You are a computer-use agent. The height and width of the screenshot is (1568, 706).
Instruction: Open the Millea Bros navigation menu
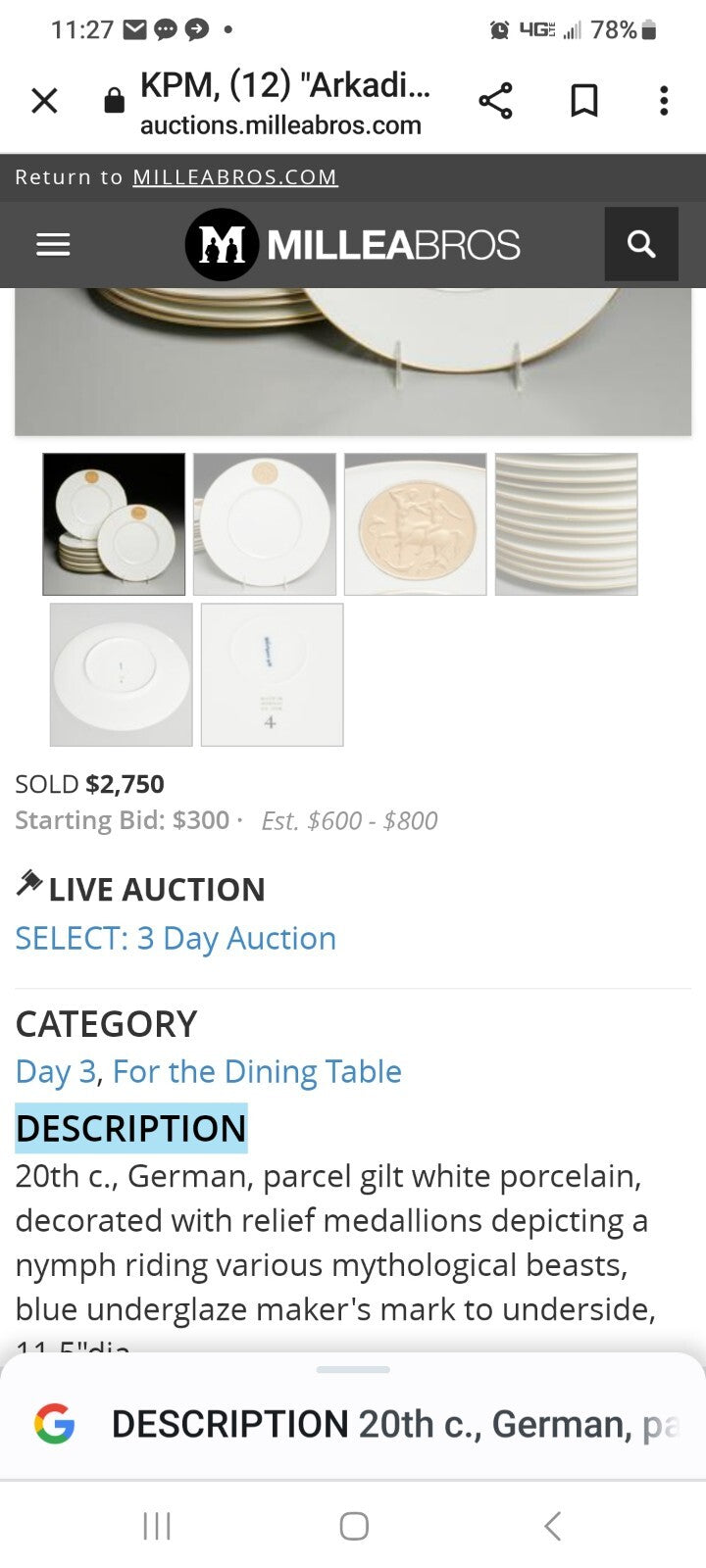[52, 243]
